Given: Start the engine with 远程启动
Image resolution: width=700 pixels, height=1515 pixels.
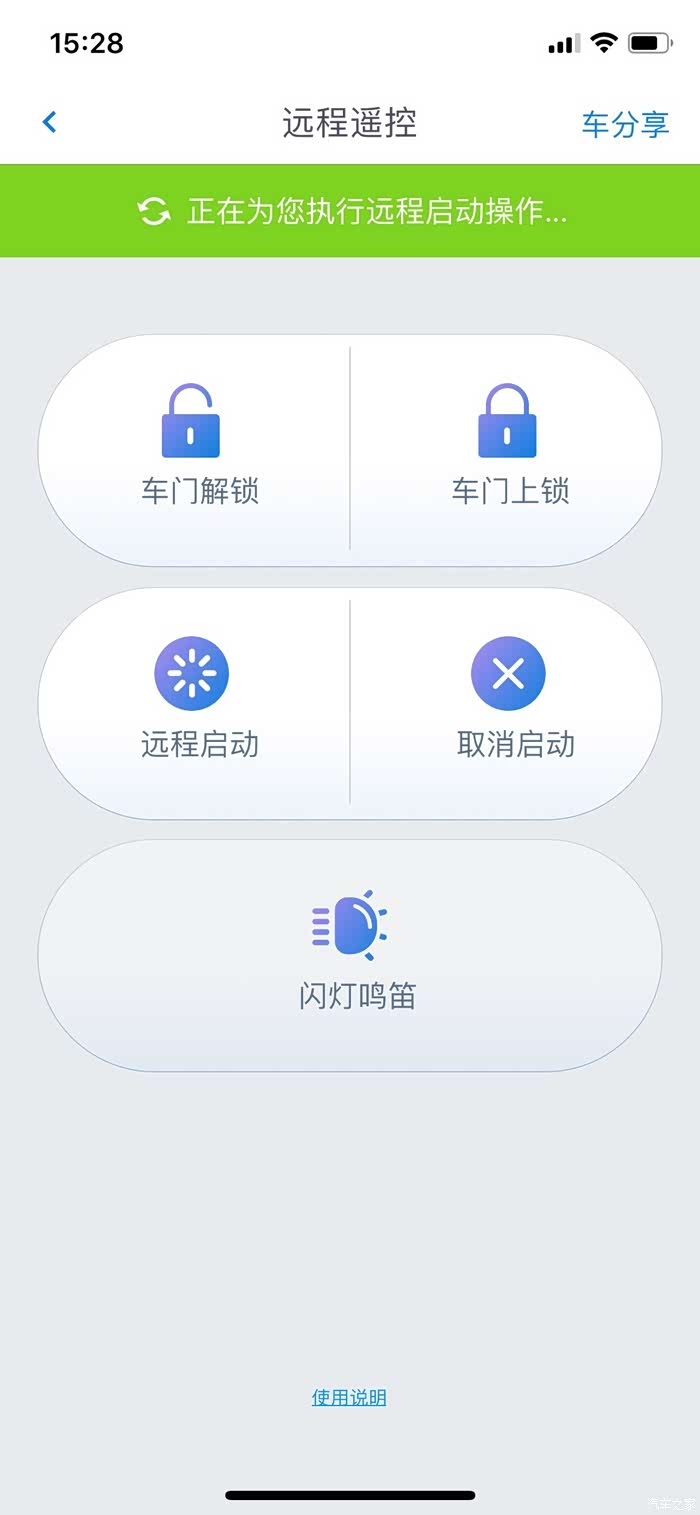Looking at the screenshot, I should point(197,700).
